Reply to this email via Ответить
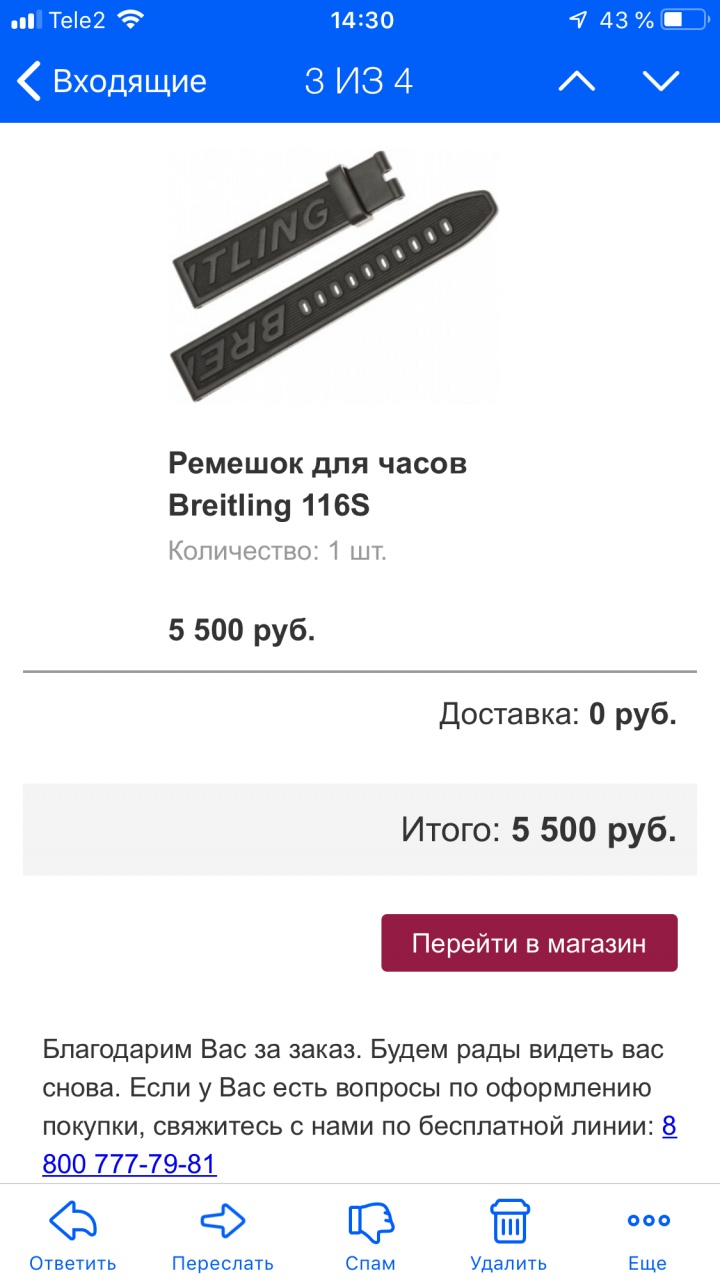The image size is (720, 1280). 73,1235
